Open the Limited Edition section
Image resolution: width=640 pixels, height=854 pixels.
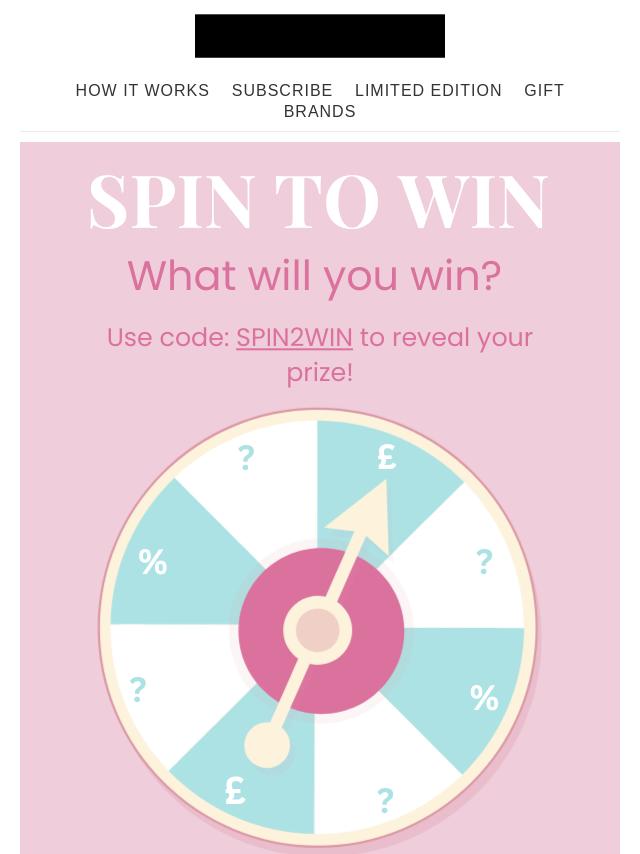coord(428,90)
